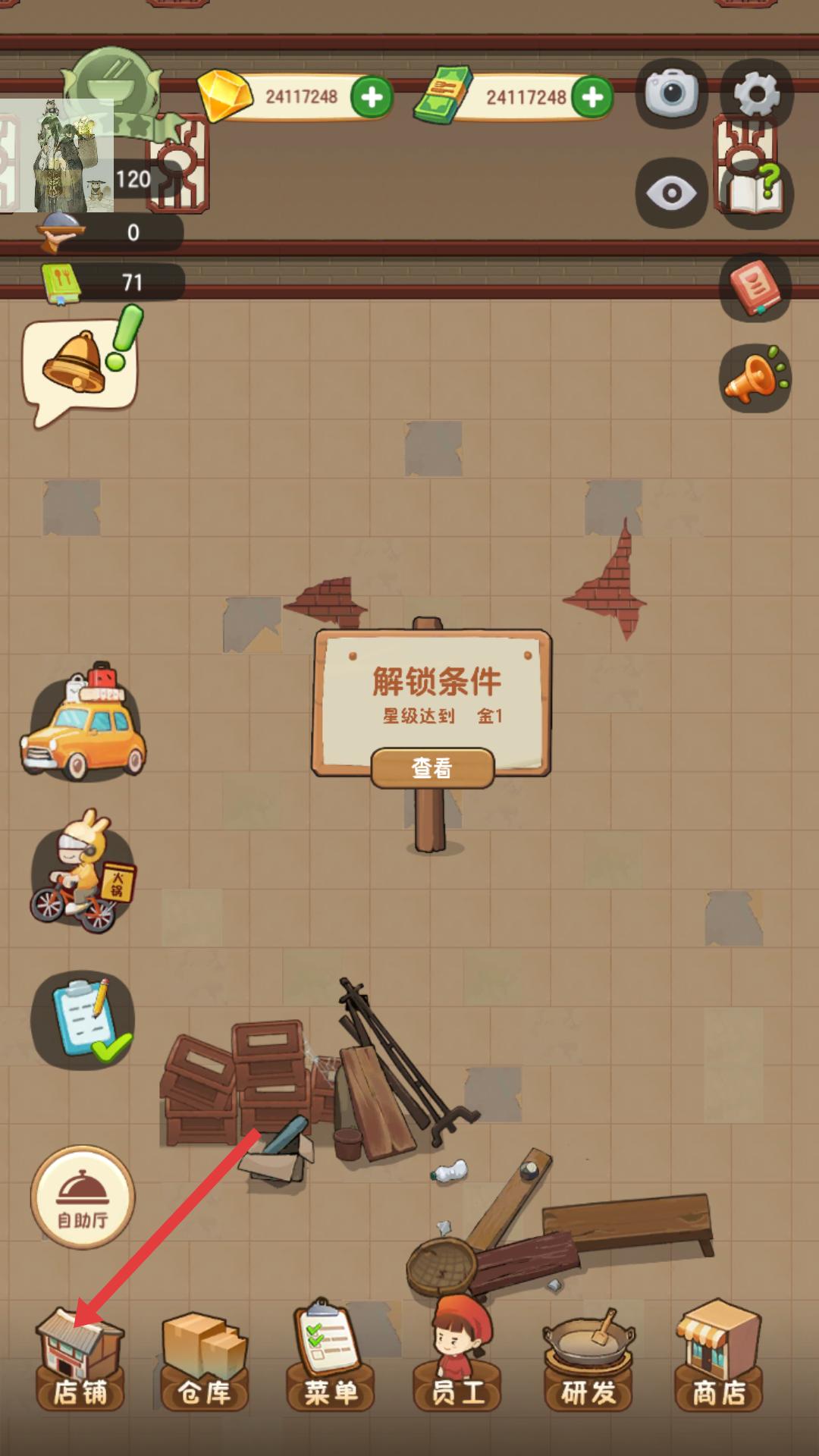819x1456 pixels.
Task: Toggle the eye visibility icon
Action: [x=672, y=193]
